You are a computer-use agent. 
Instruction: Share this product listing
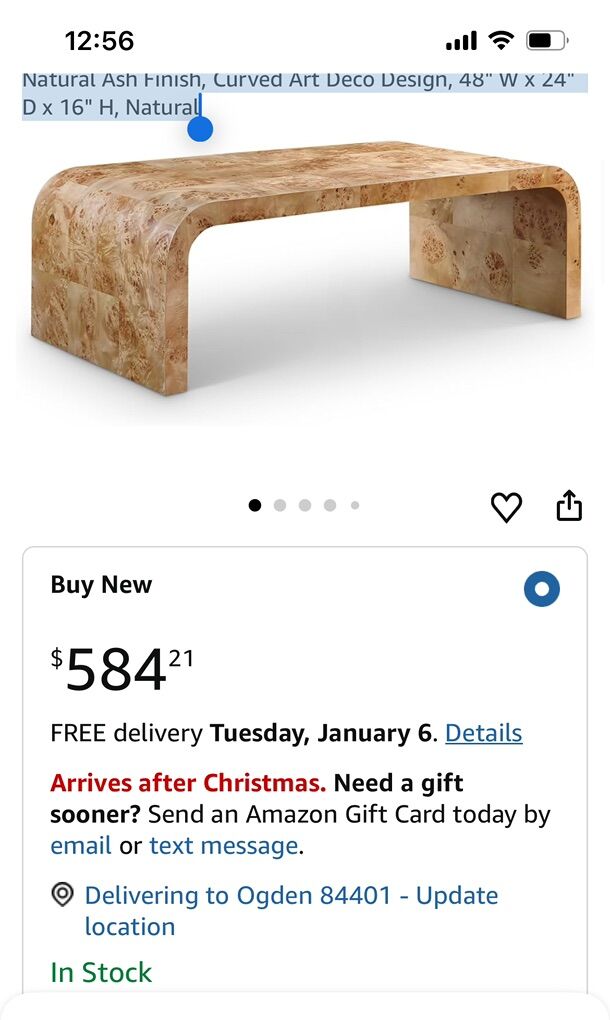[569, 505]
